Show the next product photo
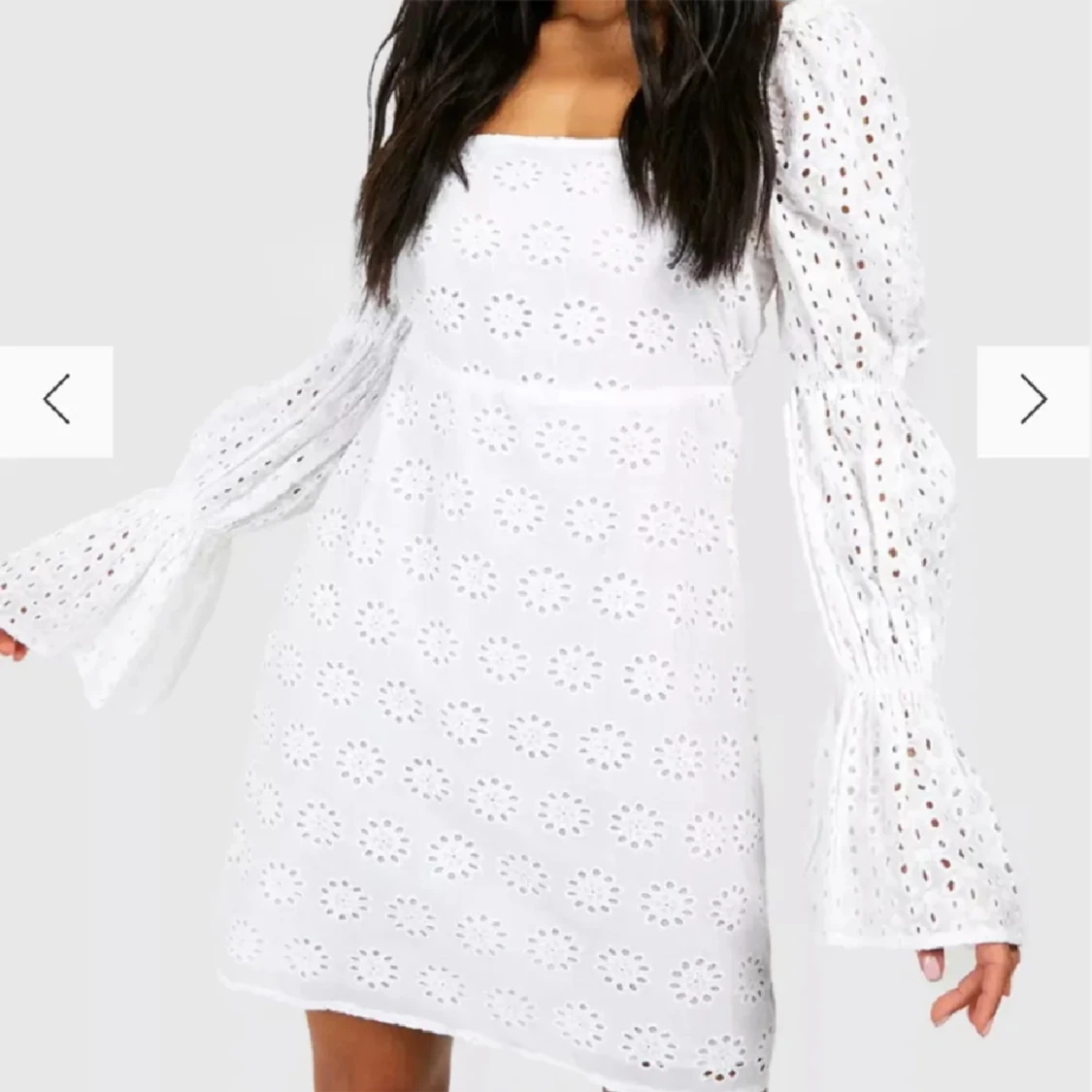Image resolution: width=1092 pixels, height=1092 pixels. [x=1034, y=400]
